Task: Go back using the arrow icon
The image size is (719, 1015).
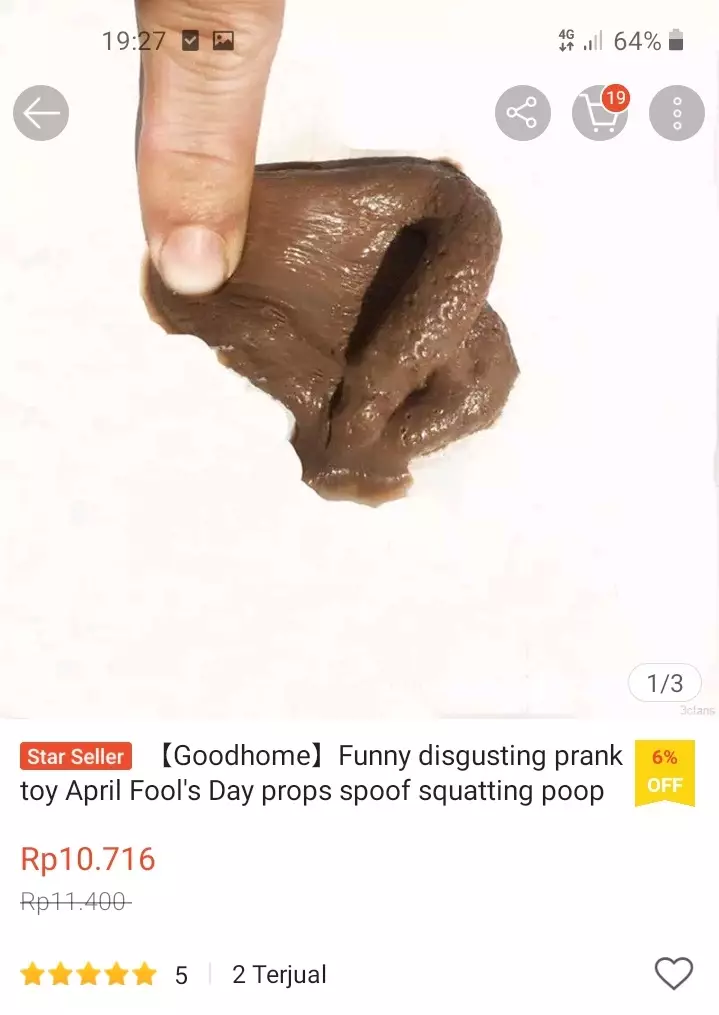Action: [41, 113]
